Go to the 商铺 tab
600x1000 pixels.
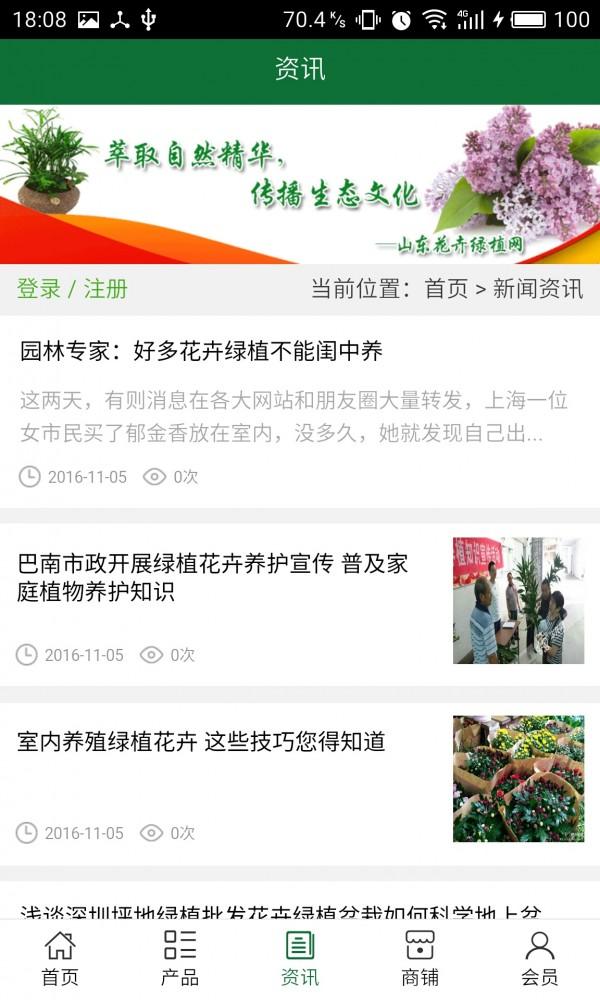pos(420,959)
